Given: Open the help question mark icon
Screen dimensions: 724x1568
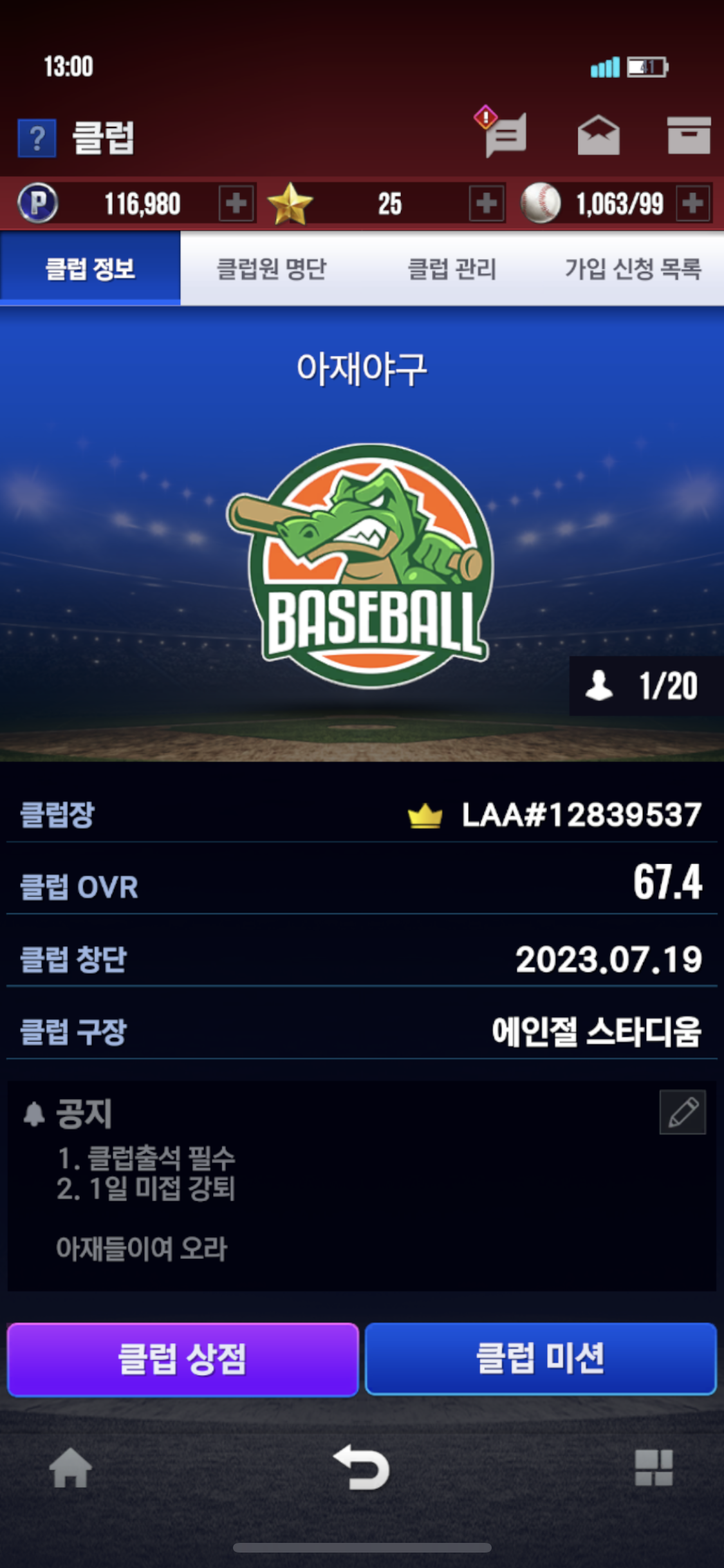Looking at the screenshot, I should [x=37, y=138].
